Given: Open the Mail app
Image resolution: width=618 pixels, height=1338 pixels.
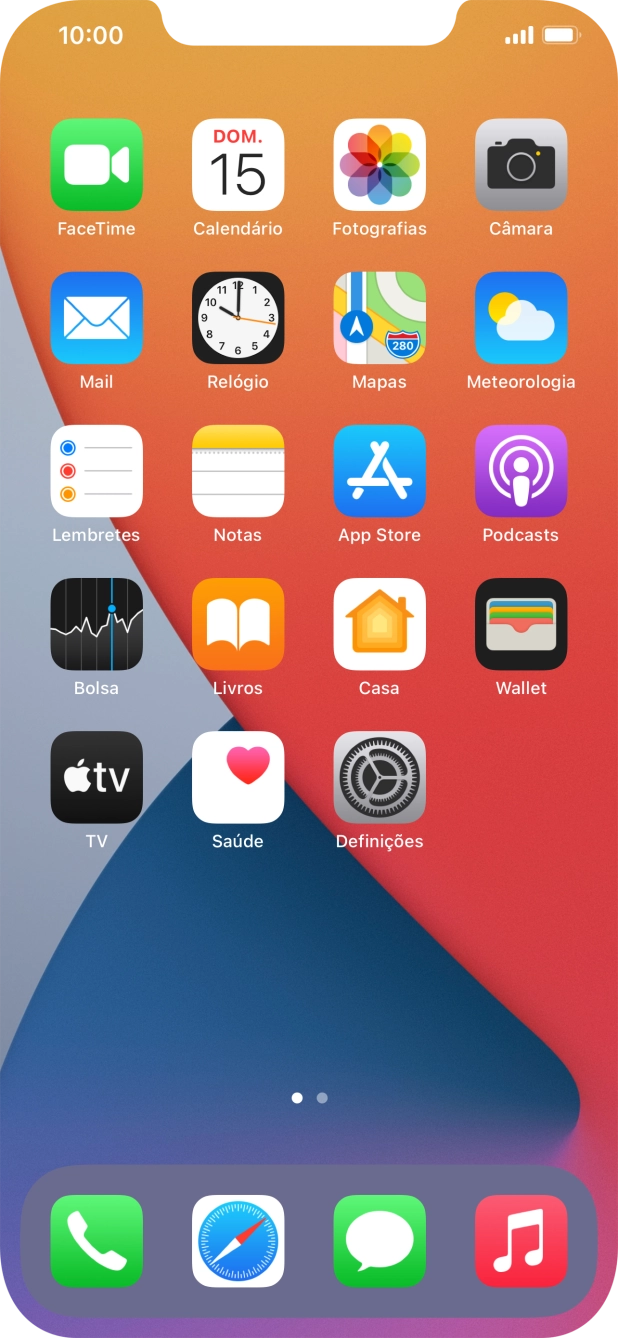Looking at the screenshot, I should click(x=97, y=318).
